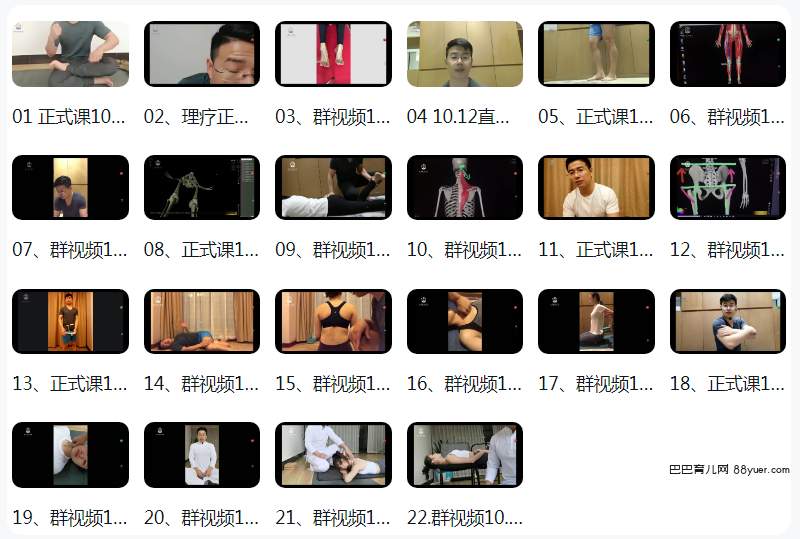Play video 08、正式课
Image resolution: width=800 pixels, height=539 pixels.
(x=202, y=187)
